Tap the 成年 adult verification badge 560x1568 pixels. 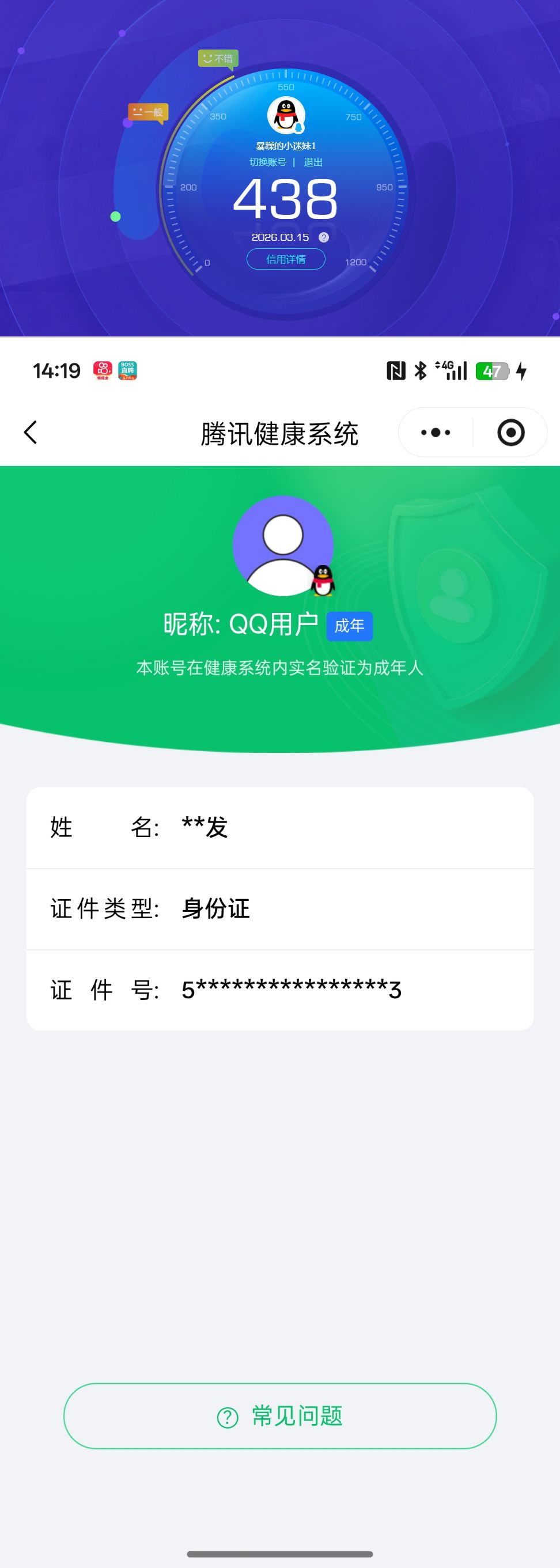coord(350,624)
